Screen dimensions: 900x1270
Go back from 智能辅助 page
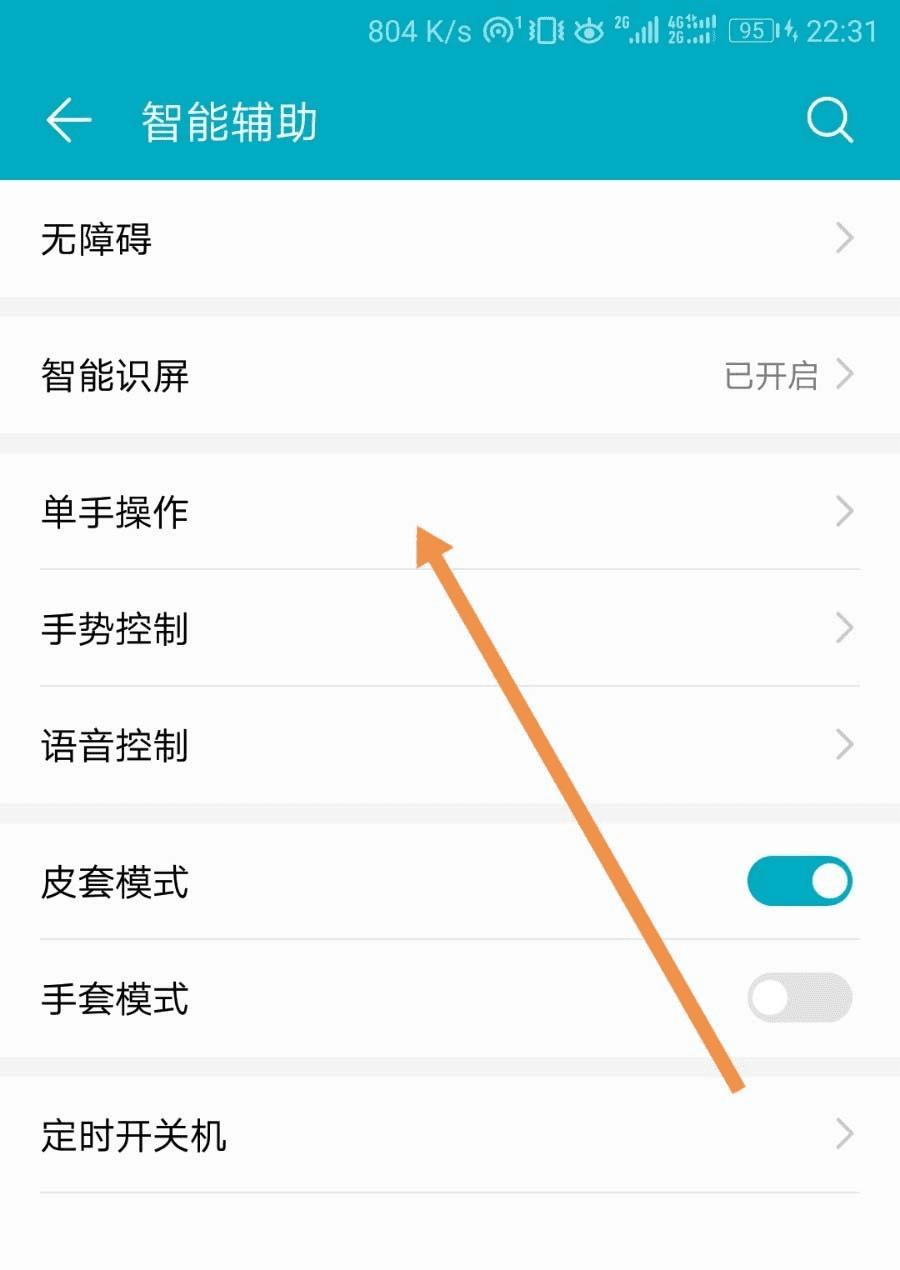coord(68,121)
